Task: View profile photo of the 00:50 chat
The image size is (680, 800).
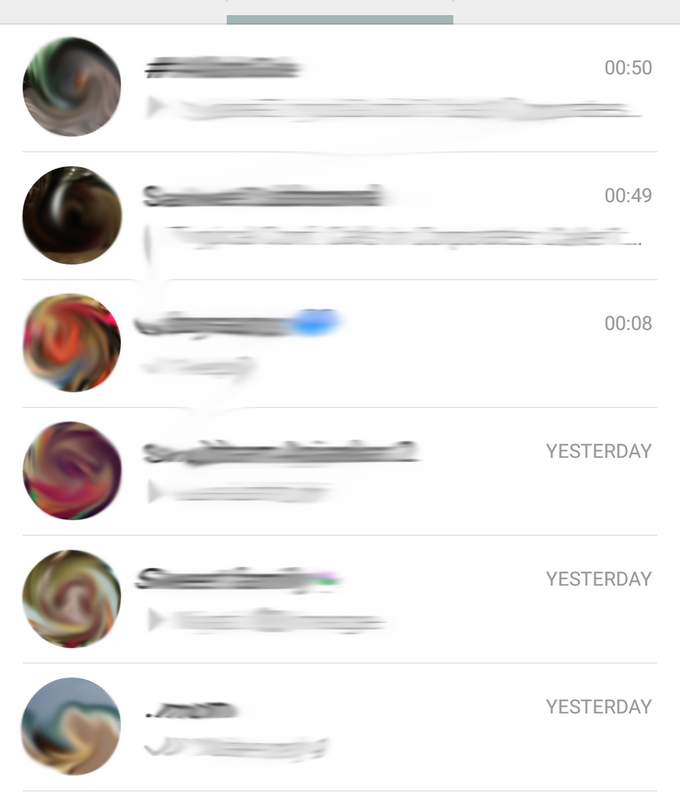Action: tap(72, 87)
